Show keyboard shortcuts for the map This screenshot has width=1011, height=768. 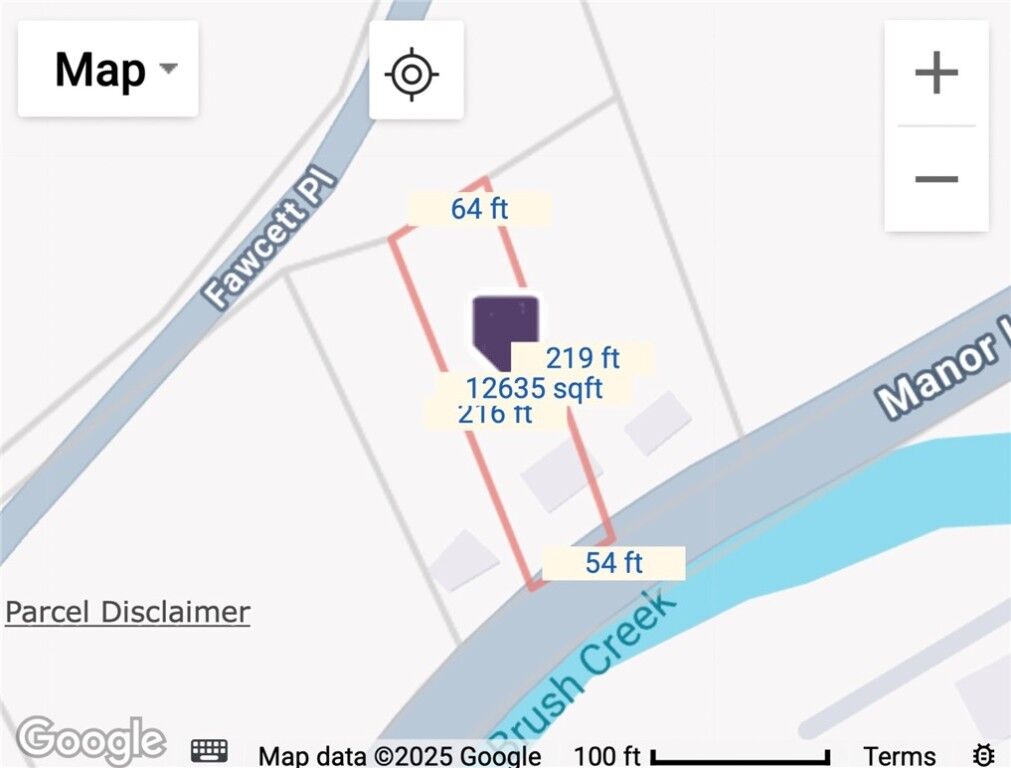[x=209, y=752]
